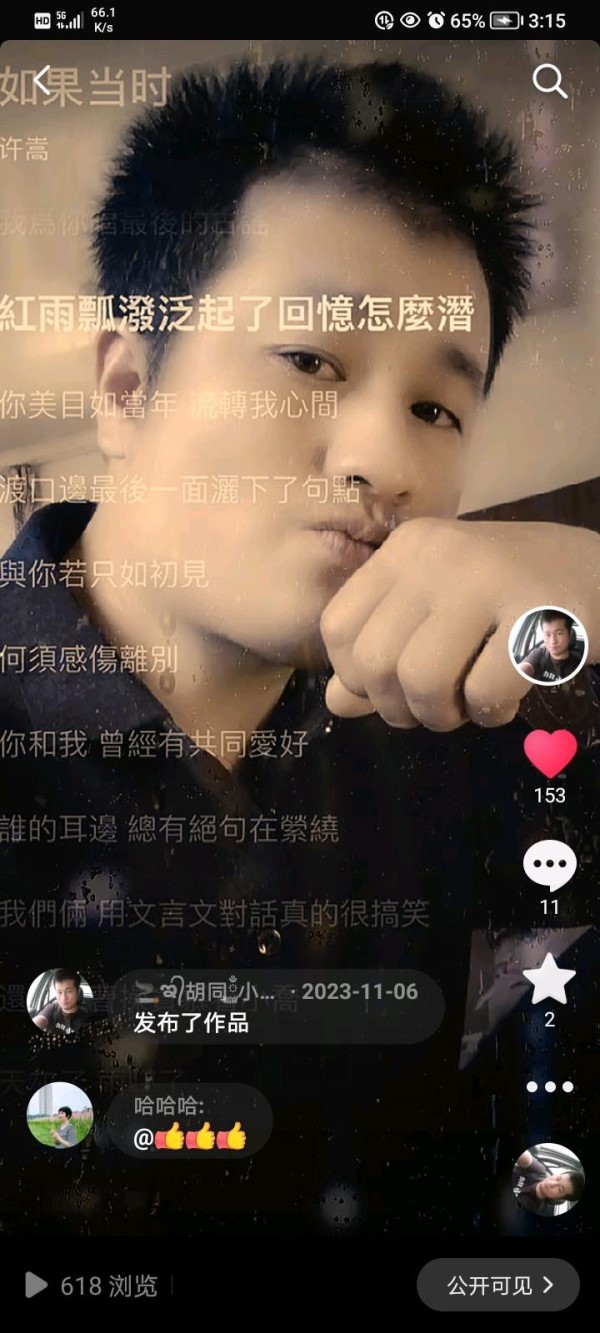View the 618 浏览 view details
Screen dimensions: 600x1333
point(92,1286)
